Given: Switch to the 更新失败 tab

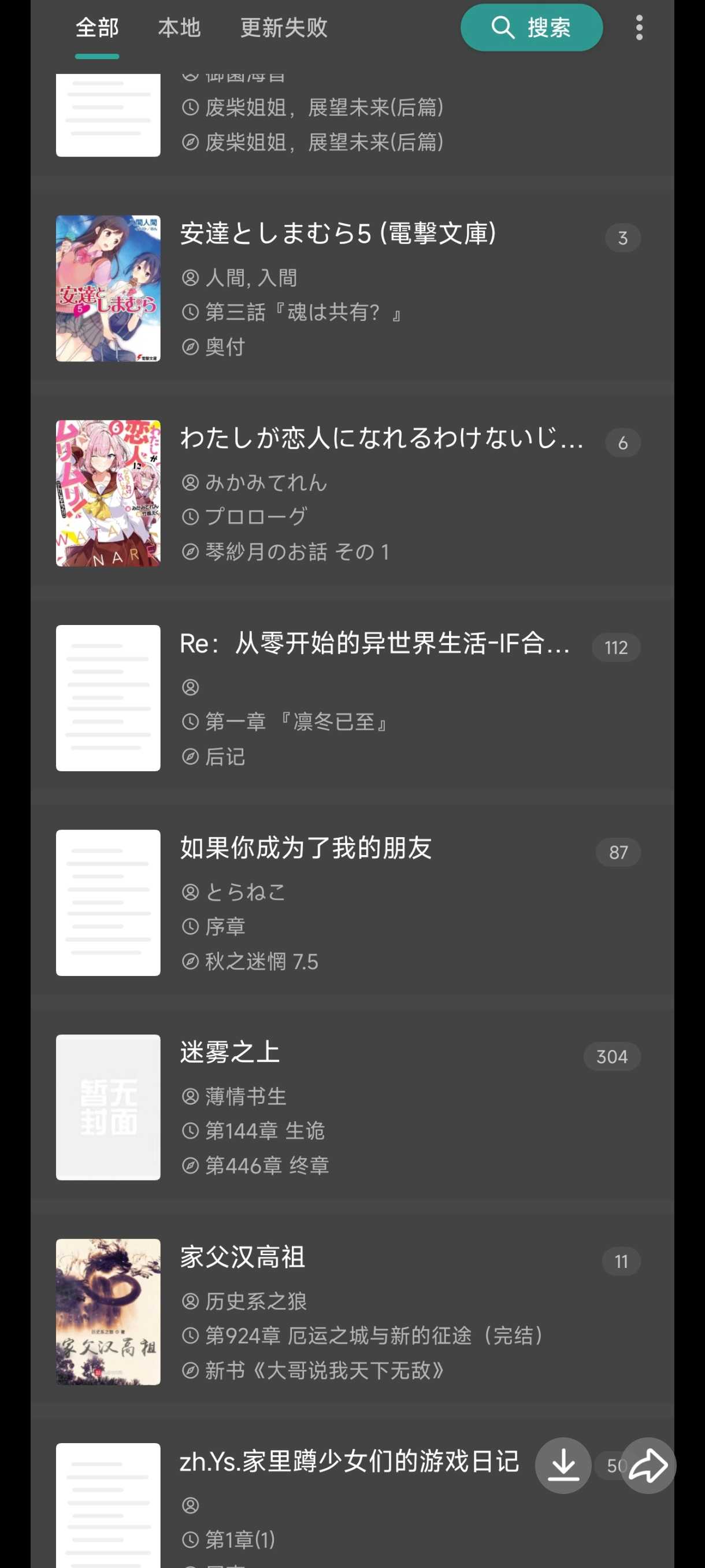Looking at the screenshot, I should [284, 28].
